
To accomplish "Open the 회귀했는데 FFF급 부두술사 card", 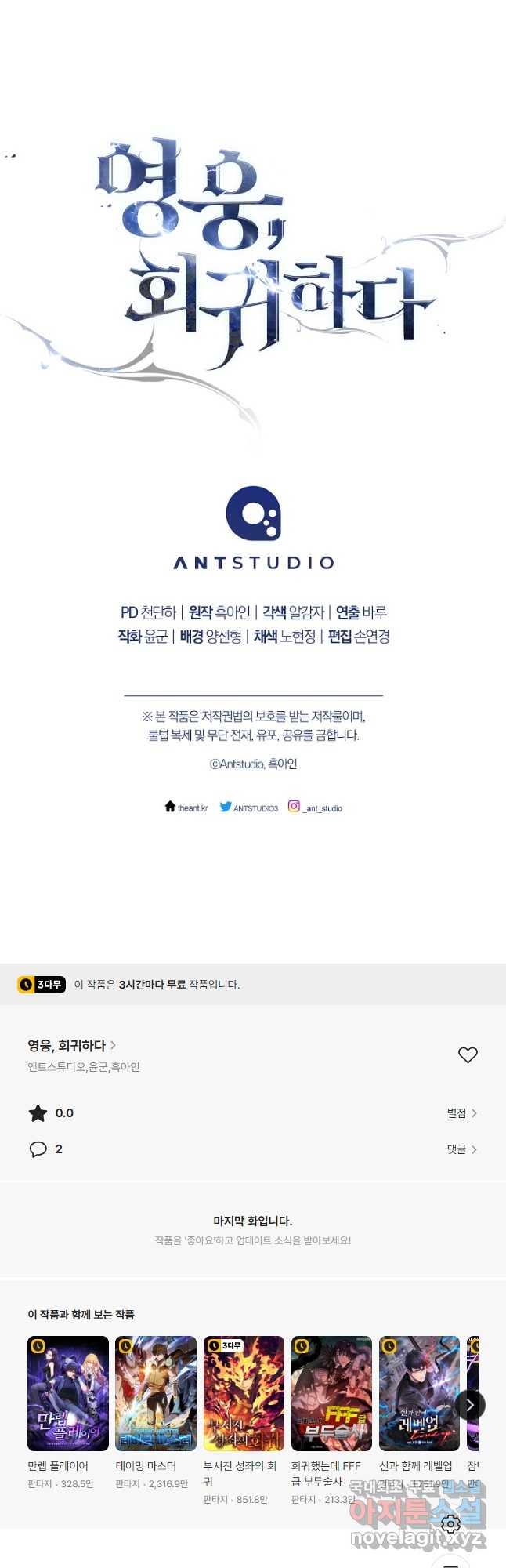I will 331,1393.
